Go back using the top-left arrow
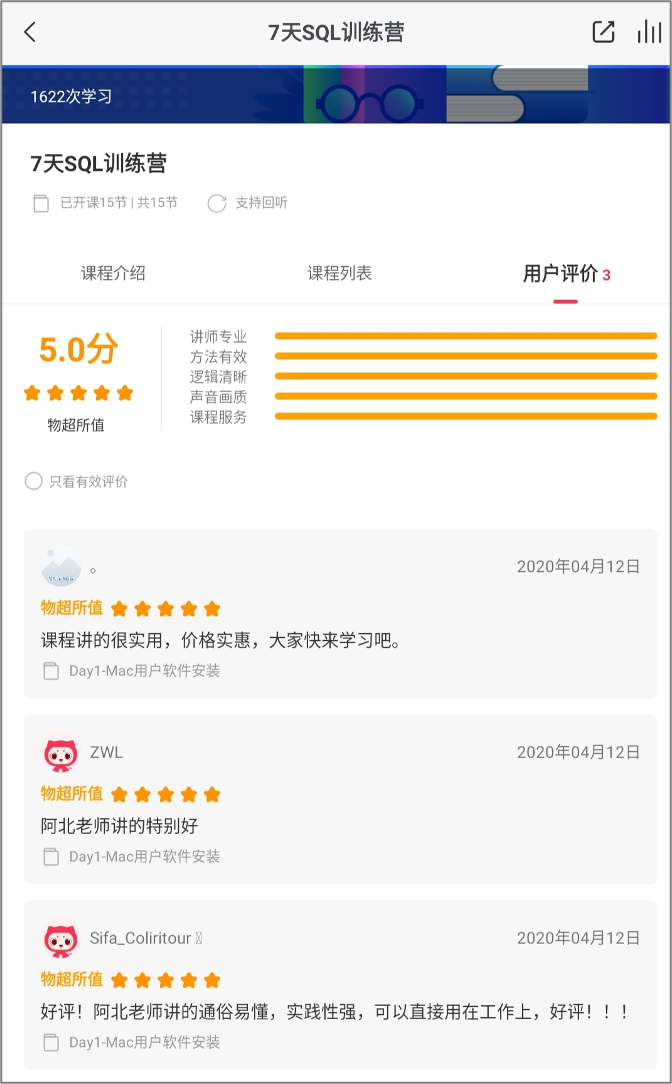 [30, 32]
